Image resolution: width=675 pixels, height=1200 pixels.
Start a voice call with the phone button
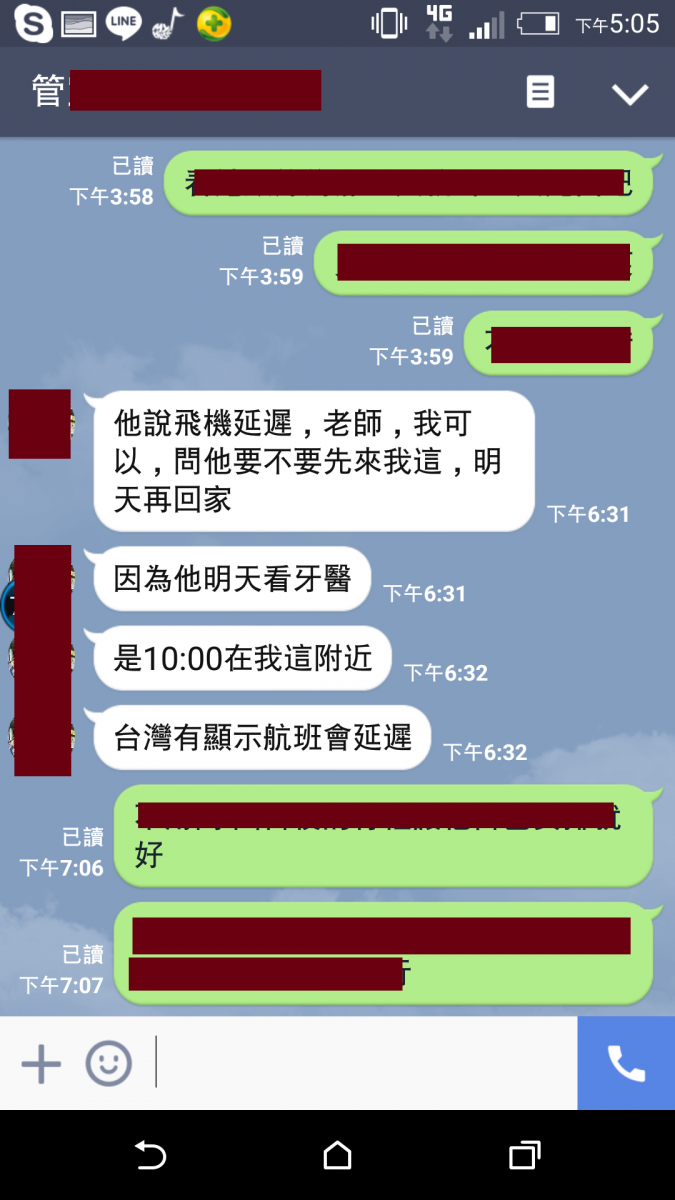click(626, 1064)
